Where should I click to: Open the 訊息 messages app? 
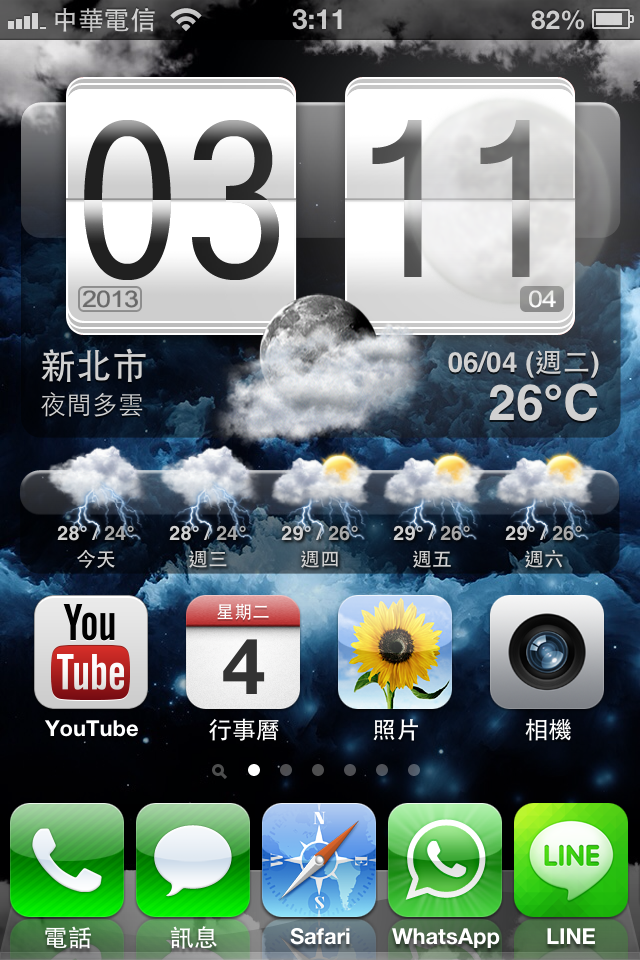point(193,860)
